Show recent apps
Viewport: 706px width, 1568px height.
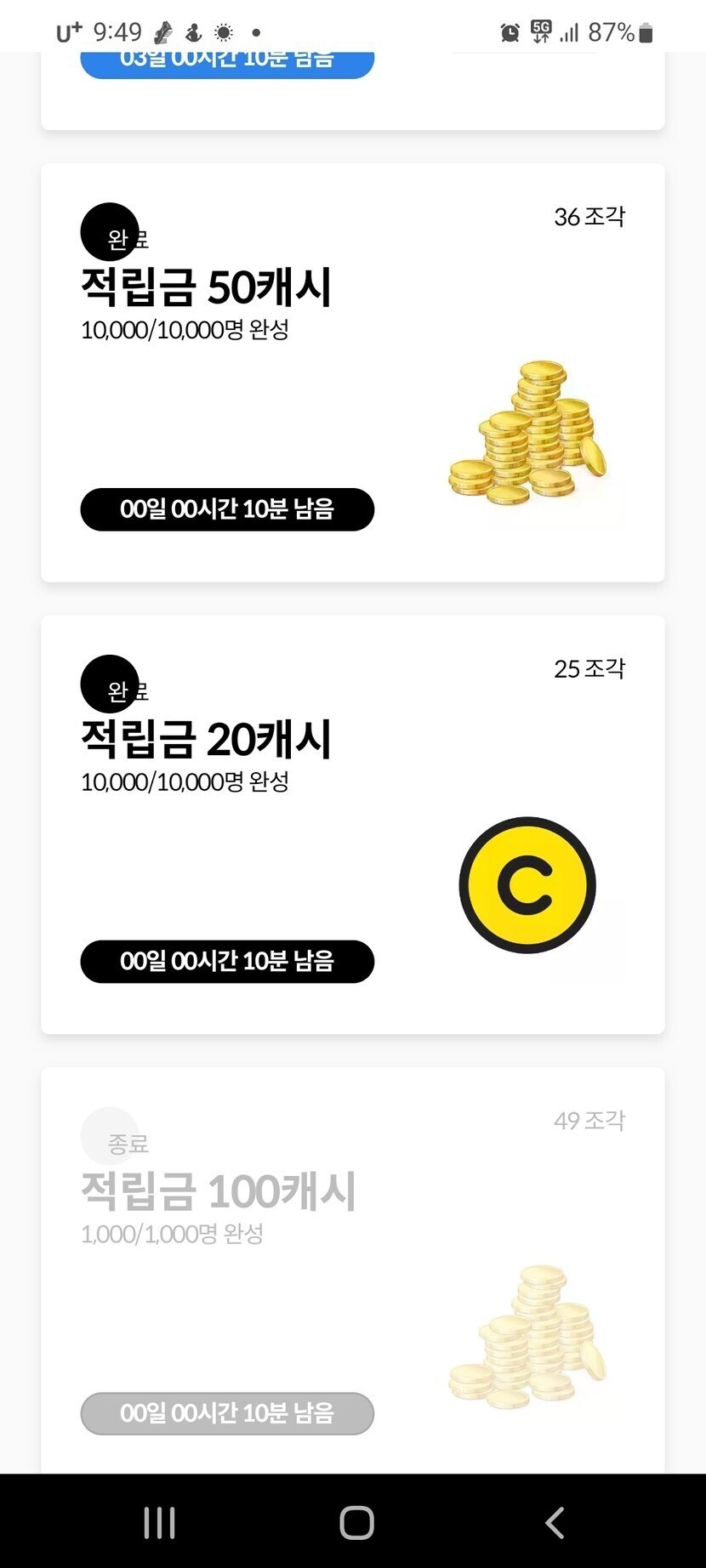pos(159,1522)
